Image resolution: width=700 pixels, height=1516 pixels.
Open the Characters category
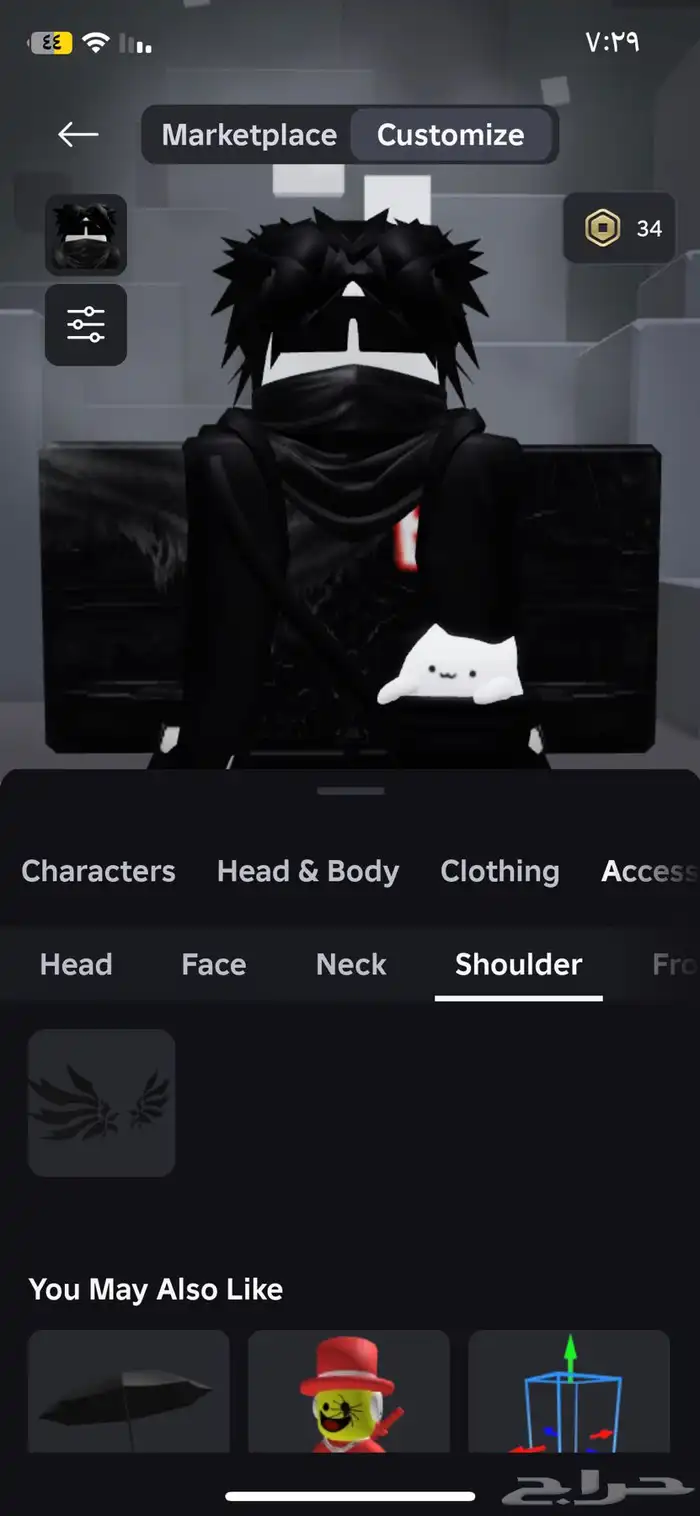98,871
